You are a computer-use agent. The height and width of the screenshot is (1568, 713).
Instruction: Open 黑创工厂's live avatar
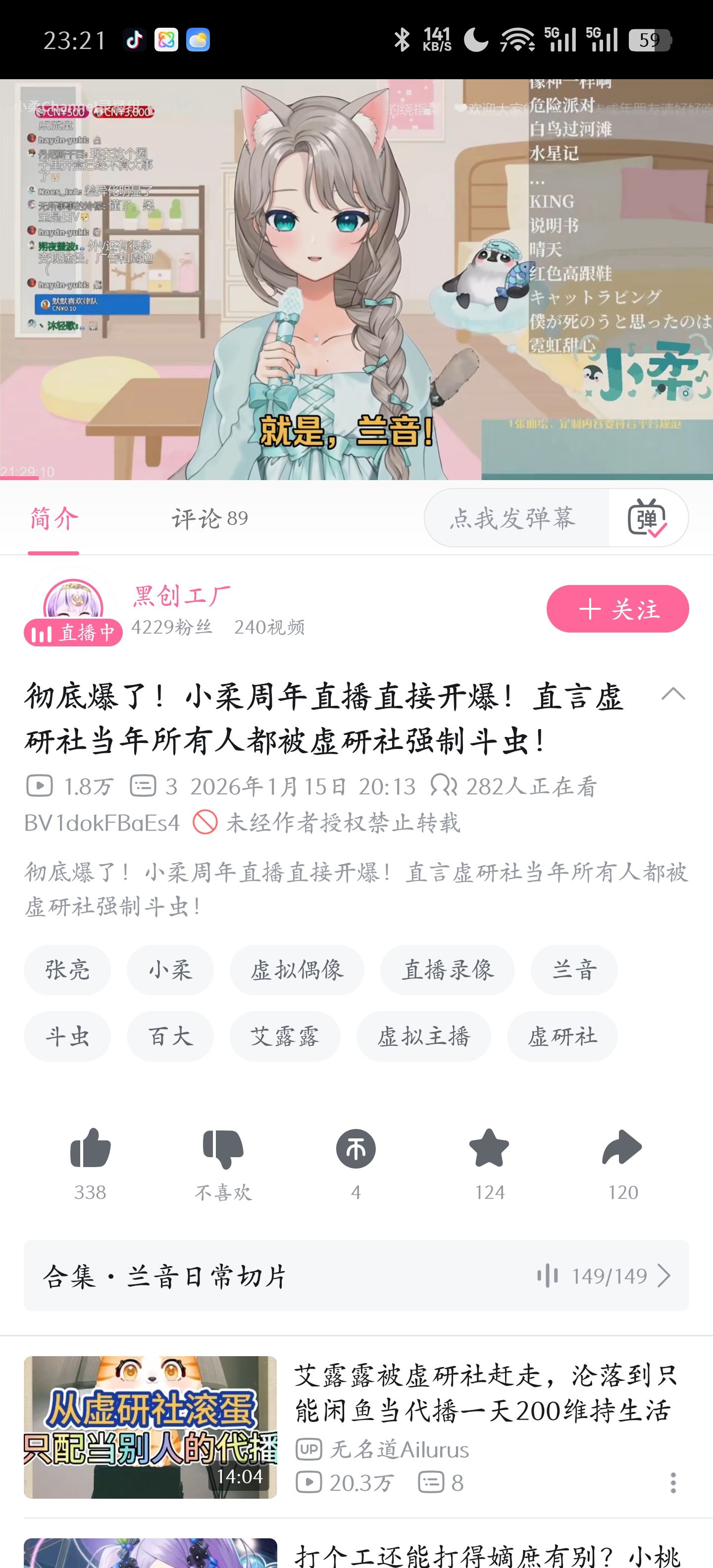73,607
